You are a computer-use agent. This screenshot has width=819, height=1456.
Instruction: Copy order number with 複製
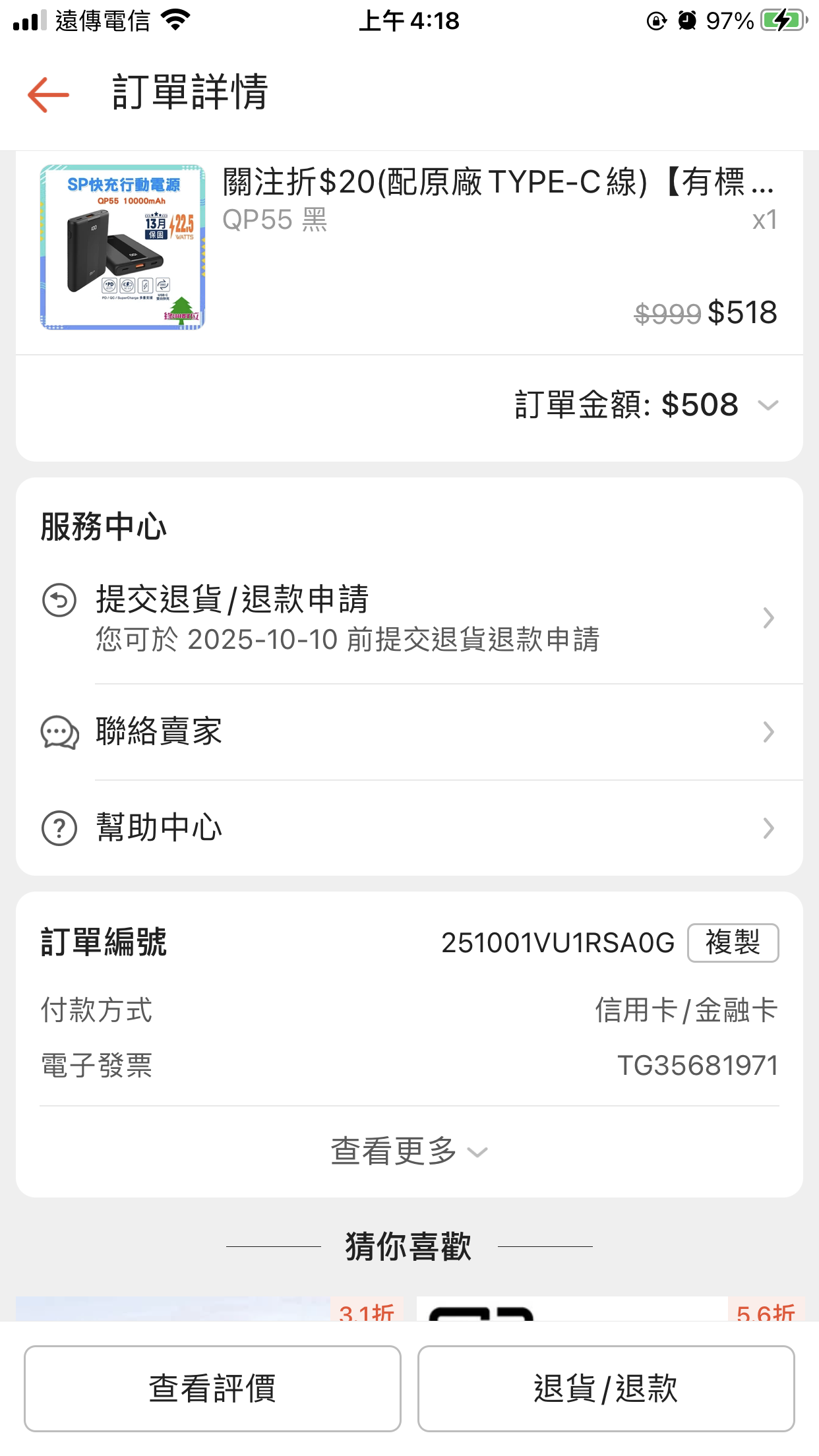(733, 943)
